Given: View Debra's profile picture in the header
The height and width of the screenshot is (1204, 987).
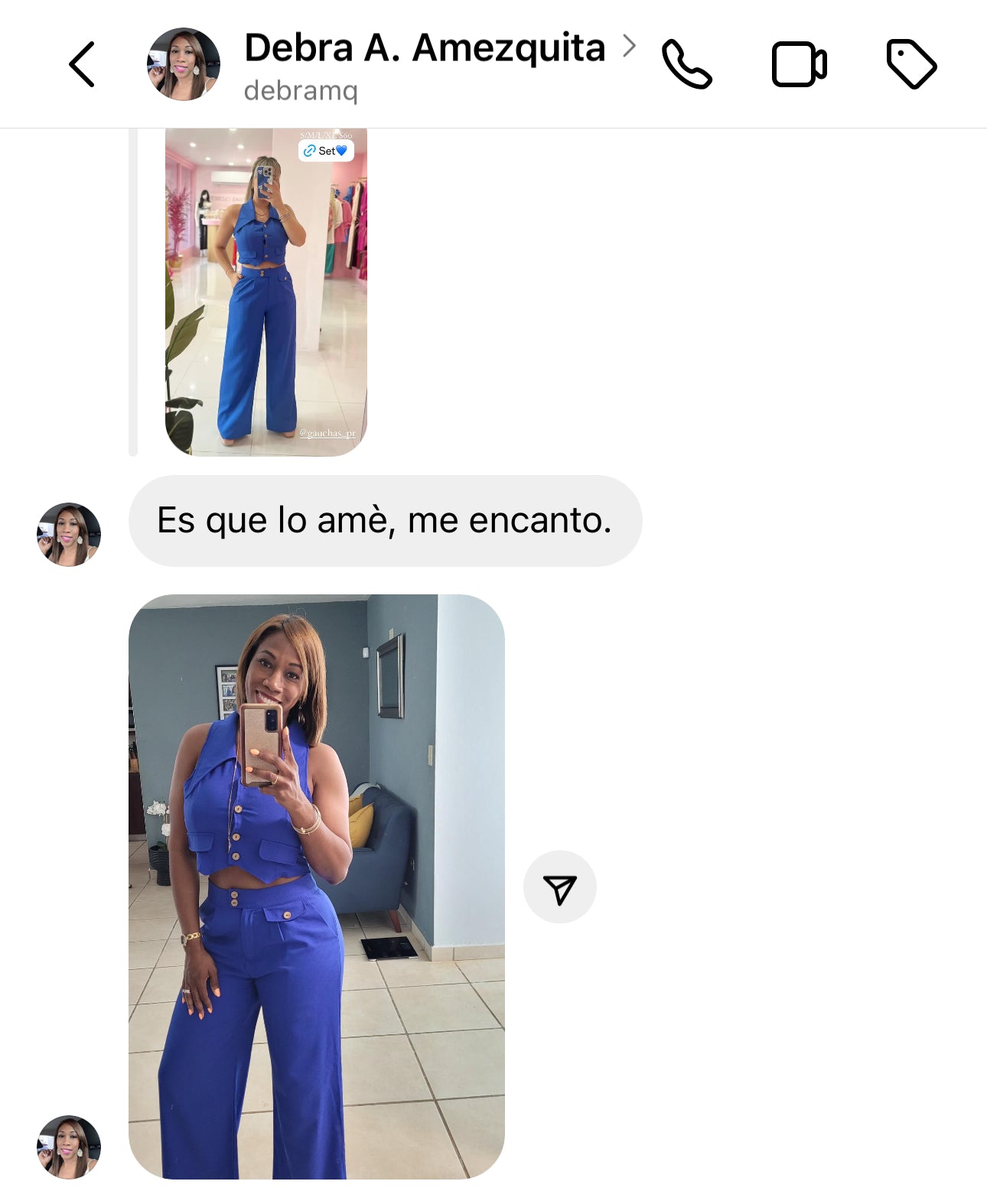Looking at the screenshot, I should pyautogui.click(x=184, y=64).
